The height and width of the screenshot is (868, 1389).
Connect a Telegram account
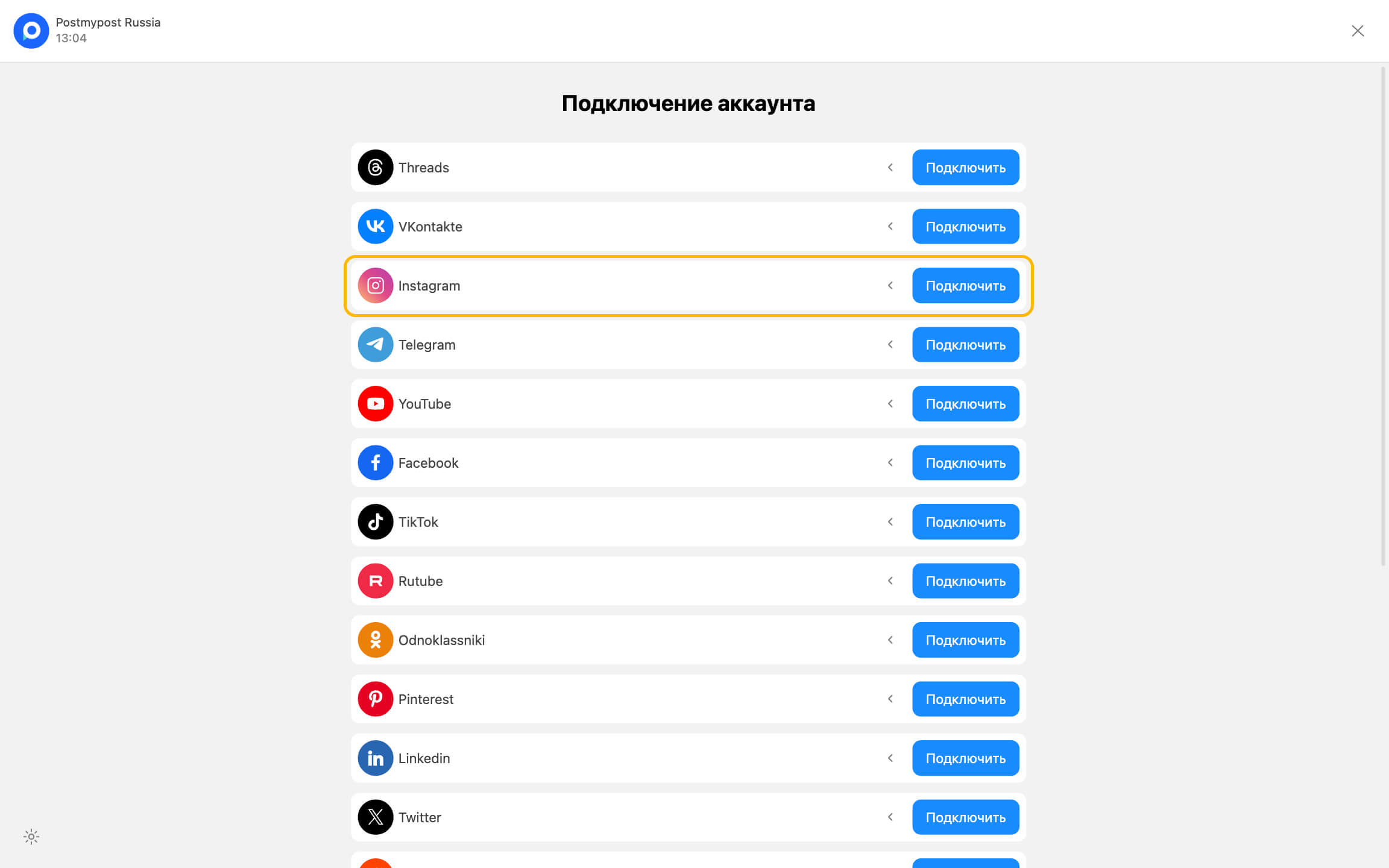click(965, 345)
